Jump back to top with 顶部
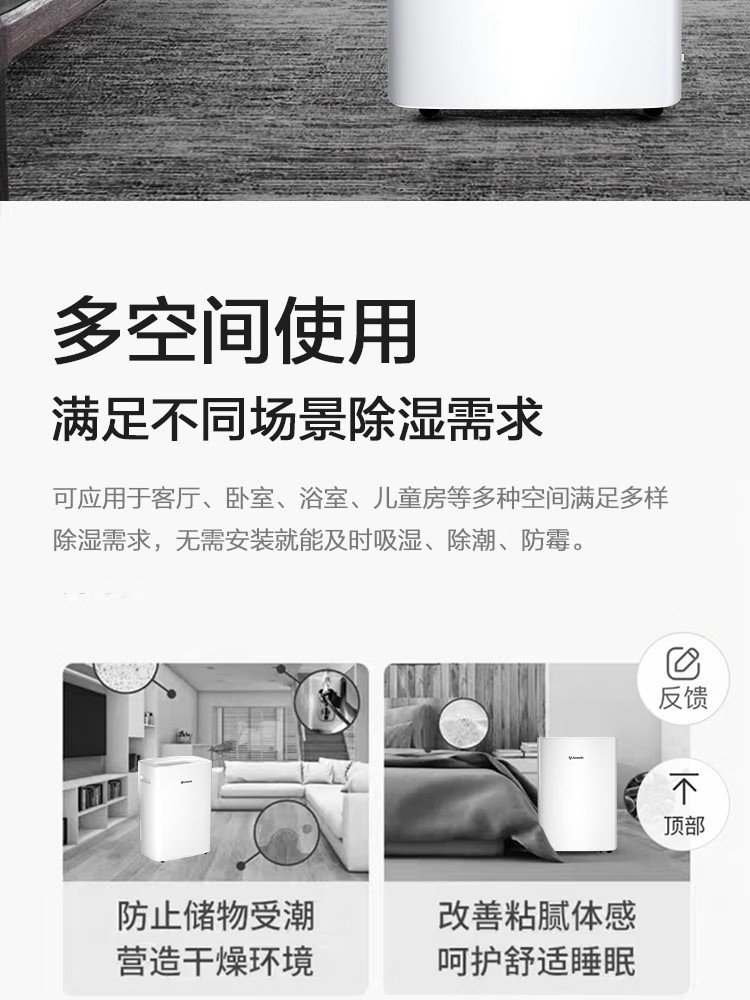 coord(682,804)
